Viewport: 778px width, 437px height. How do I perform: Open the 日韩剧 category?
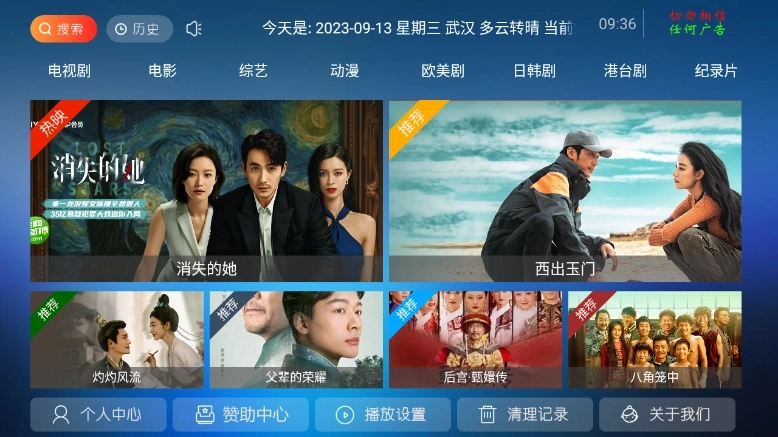click(534, 71)
